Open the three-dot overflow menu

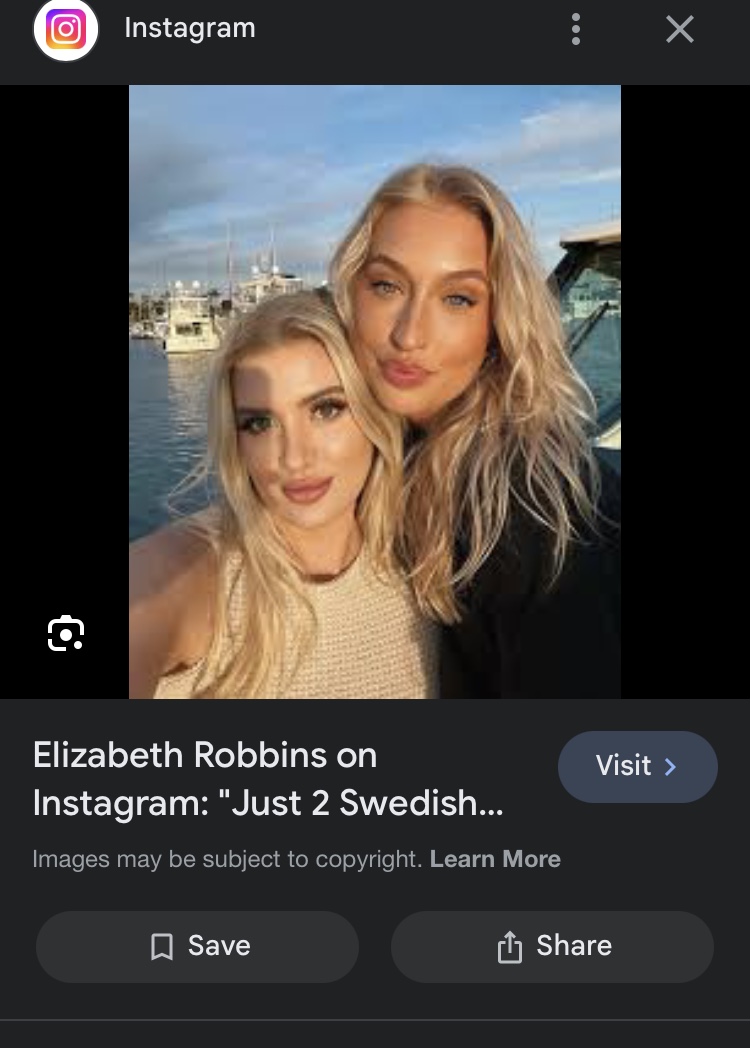[576, 29]
